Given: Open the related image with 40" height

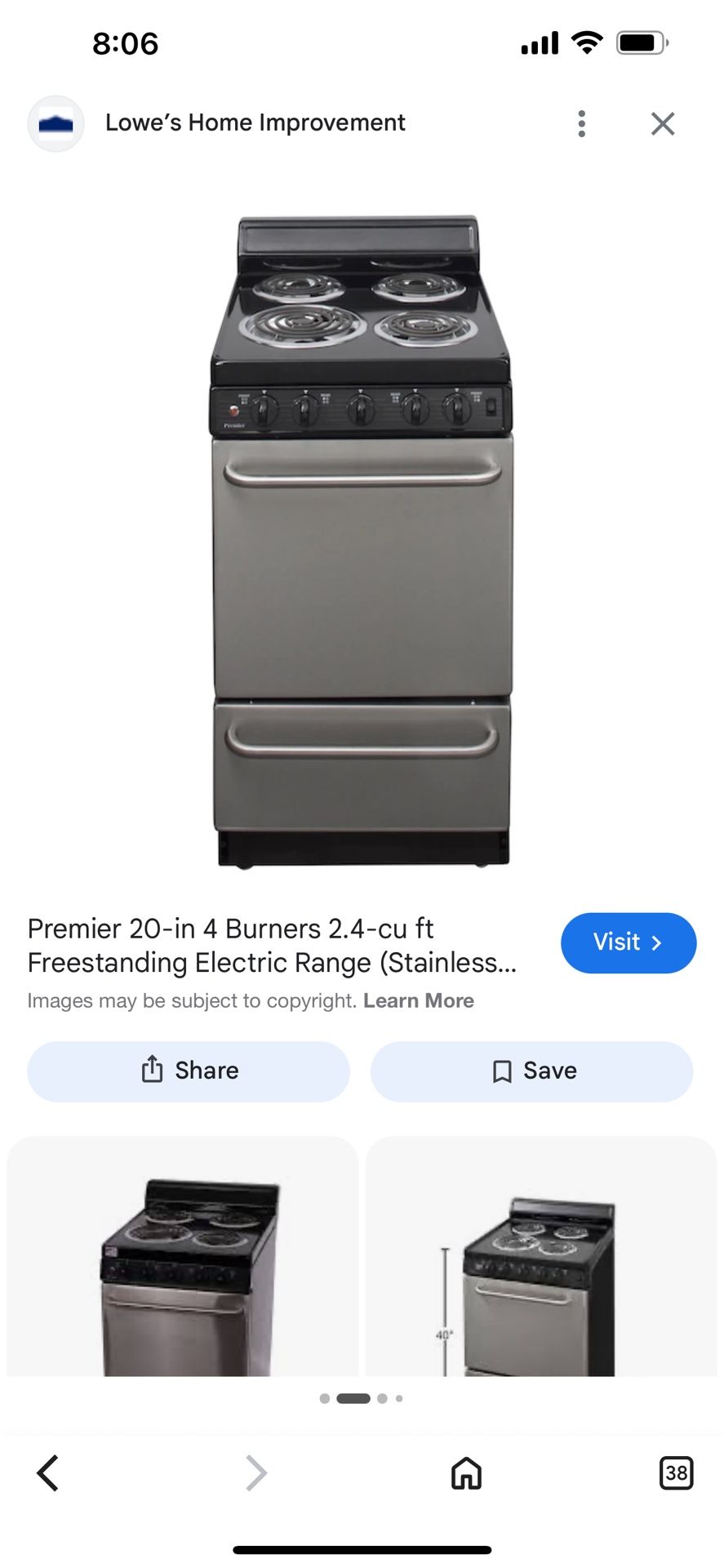Looking at the screenshot, I should [x=540, y=1258].
